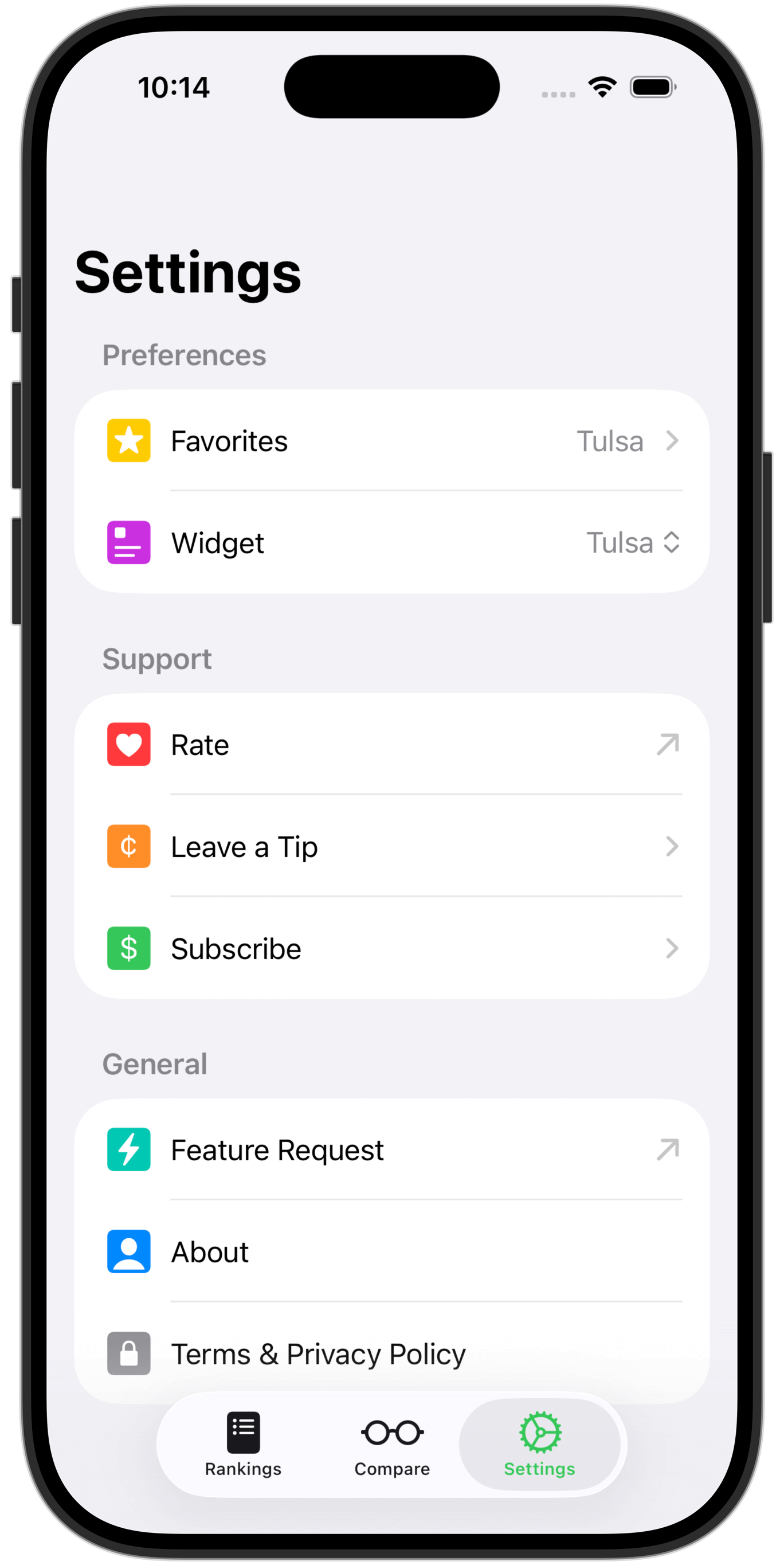
Task: Open the Subscribe option
Action: (391, 949)
